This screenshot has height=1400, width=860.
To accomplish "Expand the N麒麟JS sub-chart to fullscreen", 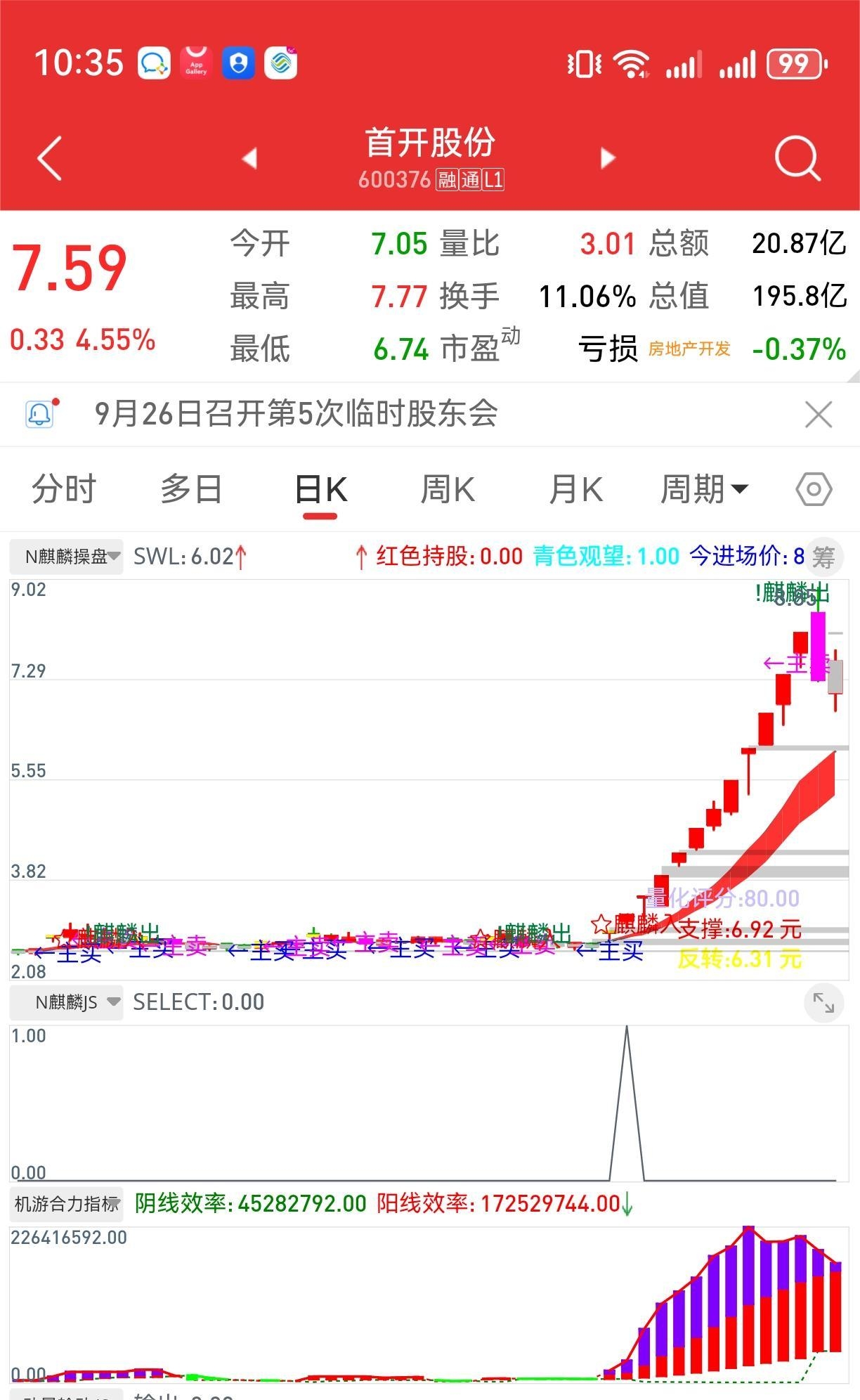I will click(x=823, y=1003).
